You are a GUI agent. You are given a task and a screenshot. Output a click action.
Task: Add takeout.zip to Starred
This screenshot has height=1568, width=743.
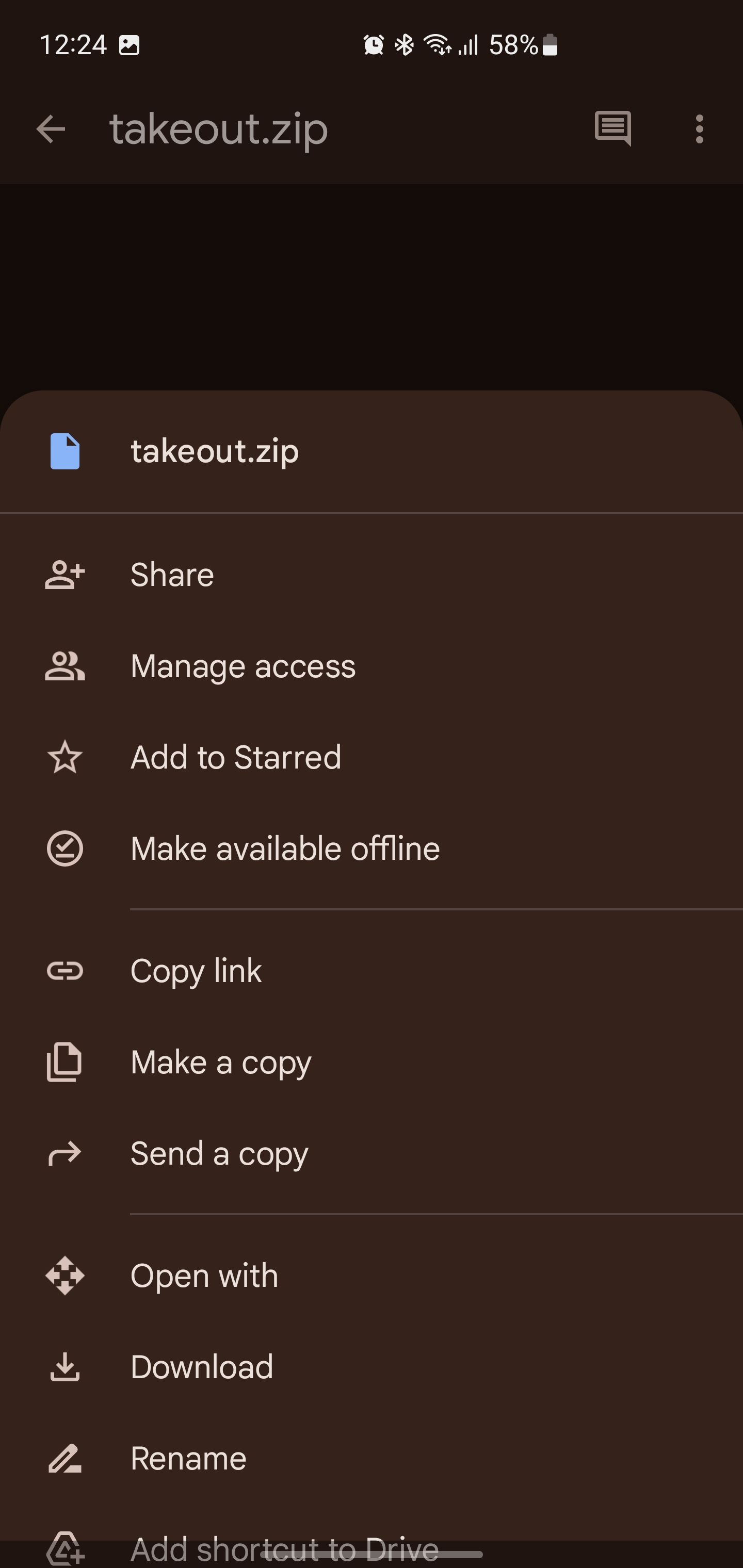tap(236, 757)
